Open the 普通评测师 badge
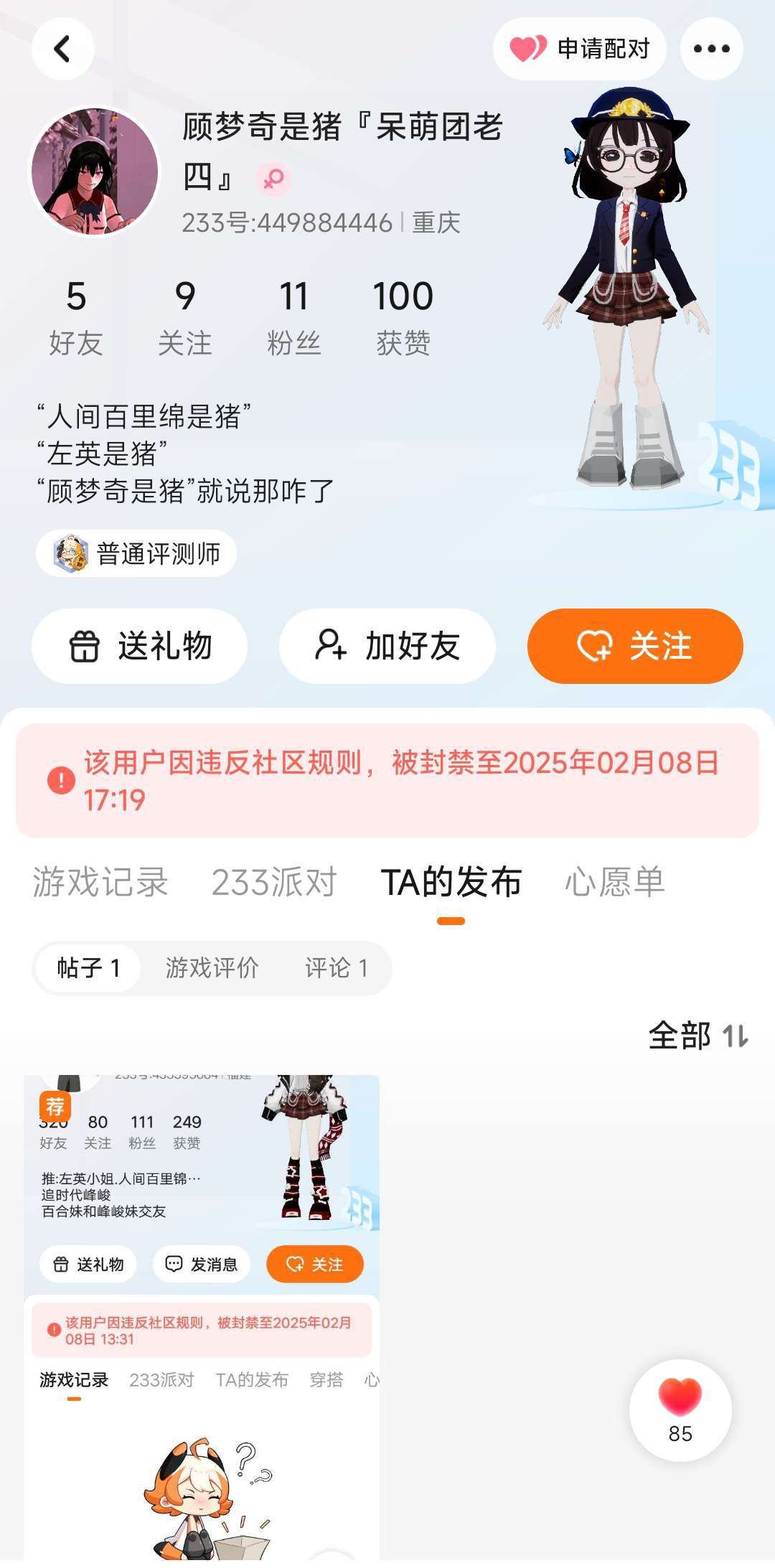Viewport: 775px width, 1568px height. coord(136,553)
